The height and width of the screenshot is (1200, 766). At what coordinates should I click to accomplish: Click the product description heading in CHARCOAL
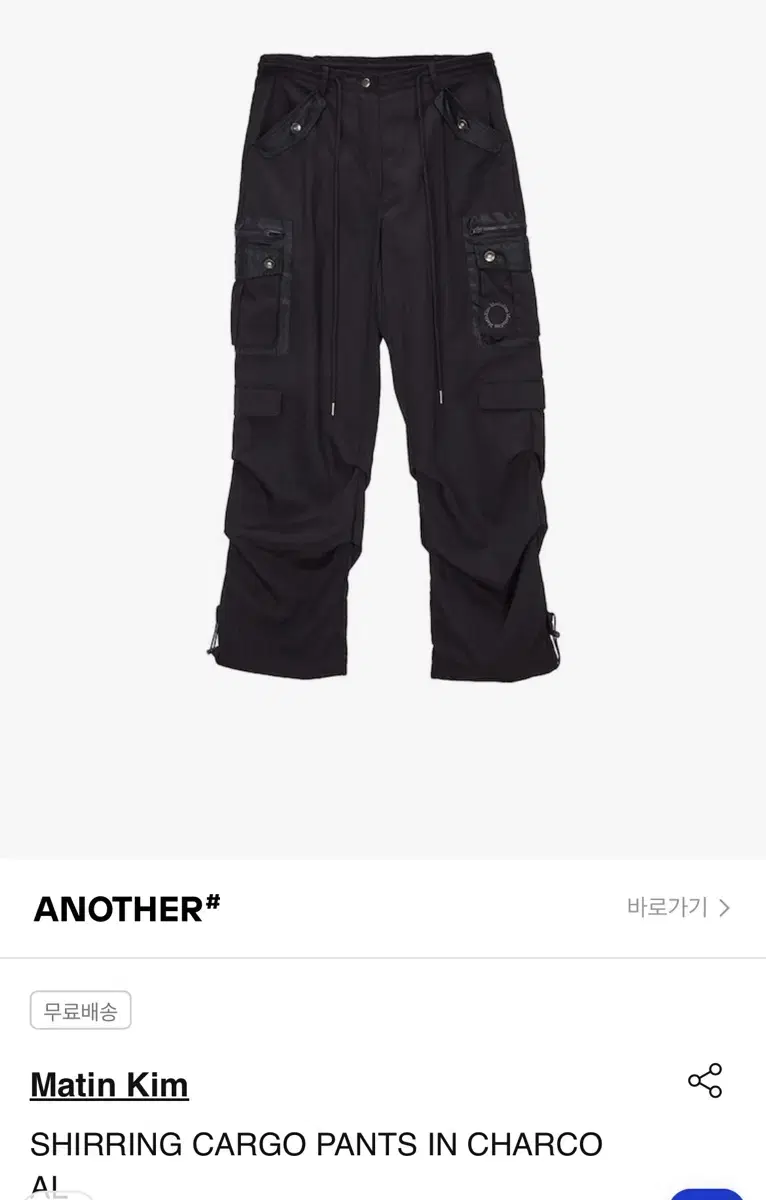tap(315, 1146)
